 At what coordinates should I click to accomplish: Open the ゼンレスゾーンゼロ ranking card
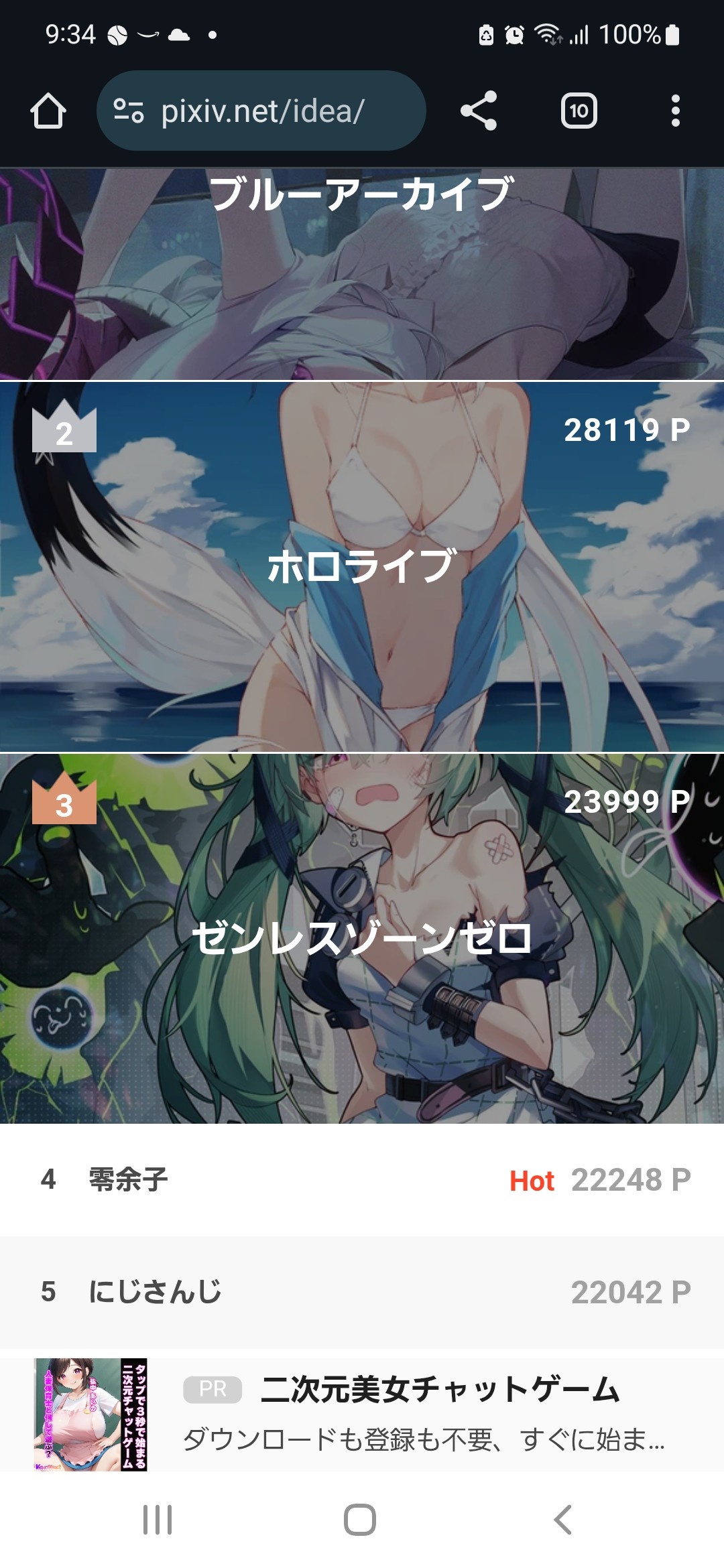point(362,938)
